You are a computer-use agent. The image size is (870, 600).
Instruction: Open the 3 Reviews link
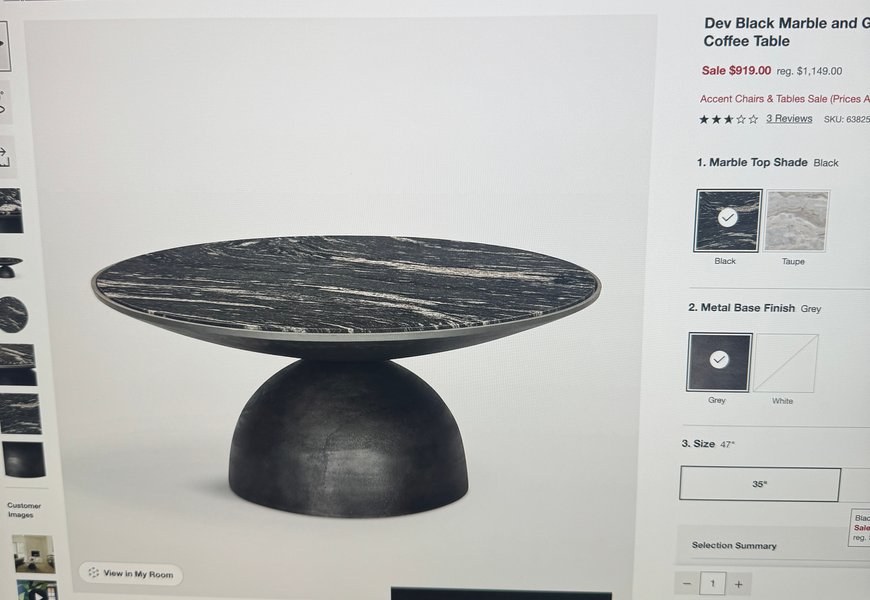pyautogui.click(x=789, y=118)
